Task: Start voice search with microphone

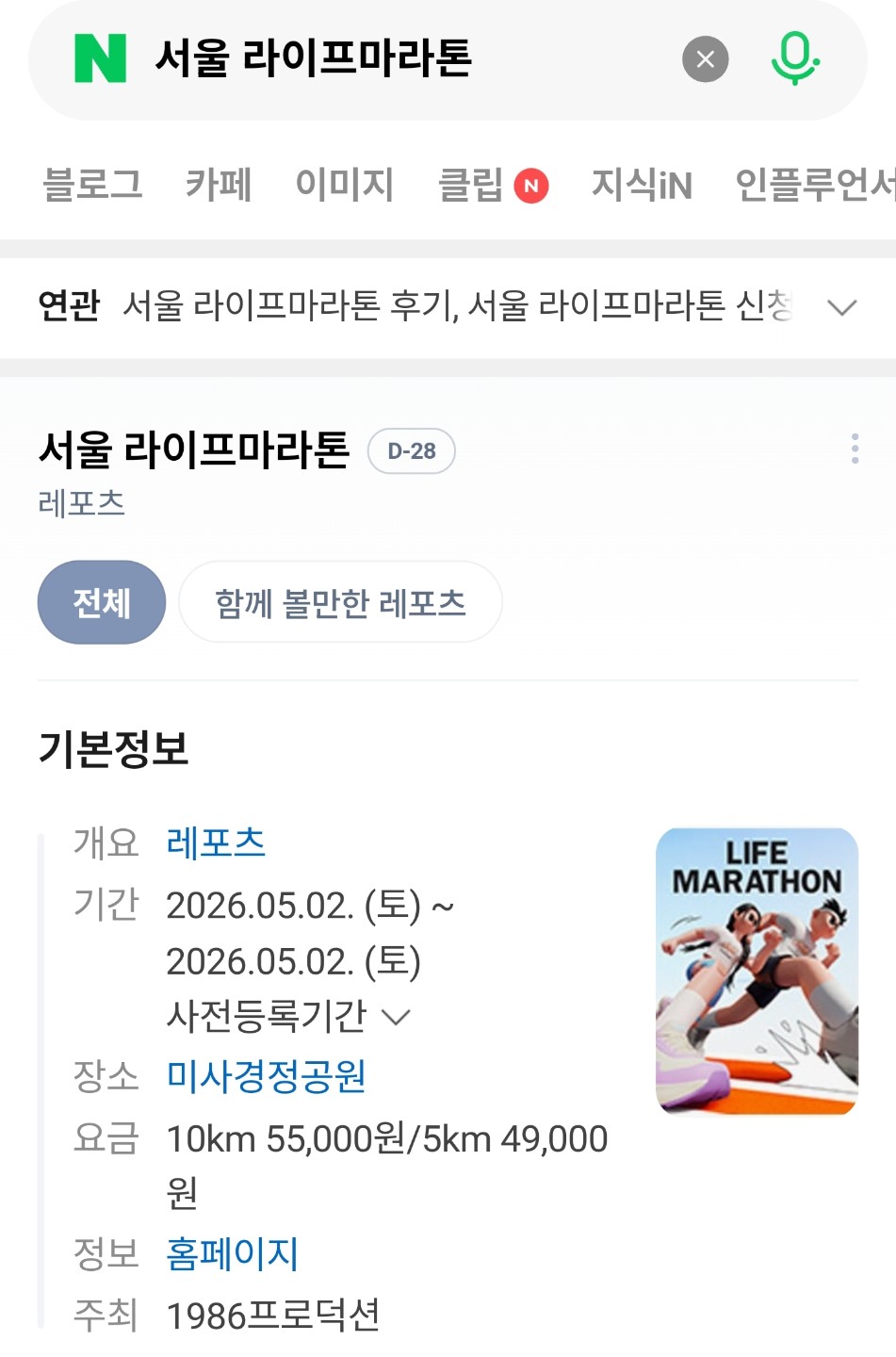Action: point(794,58)
